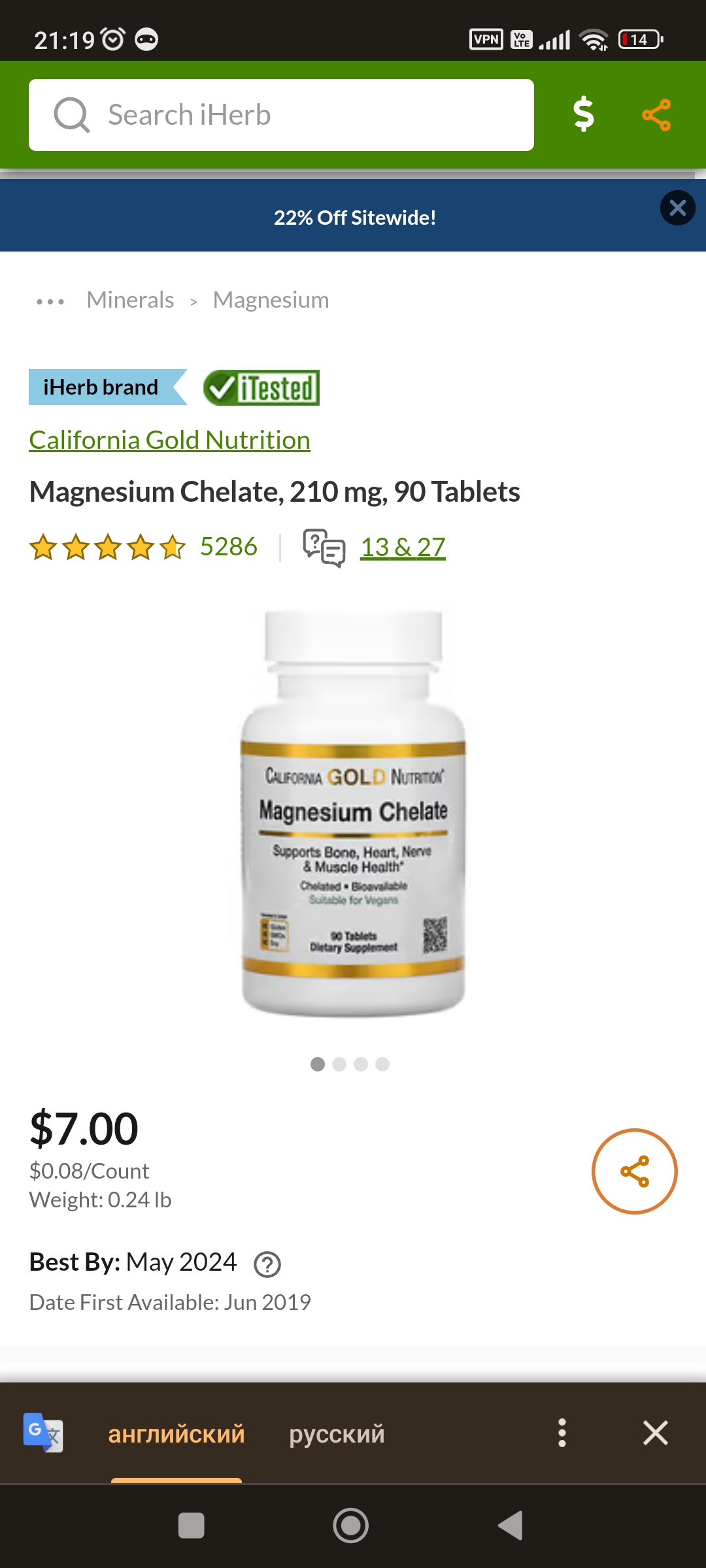Open the Magnesium Chelate product image
Screen dimensions: 706x1568
[353, 813]
